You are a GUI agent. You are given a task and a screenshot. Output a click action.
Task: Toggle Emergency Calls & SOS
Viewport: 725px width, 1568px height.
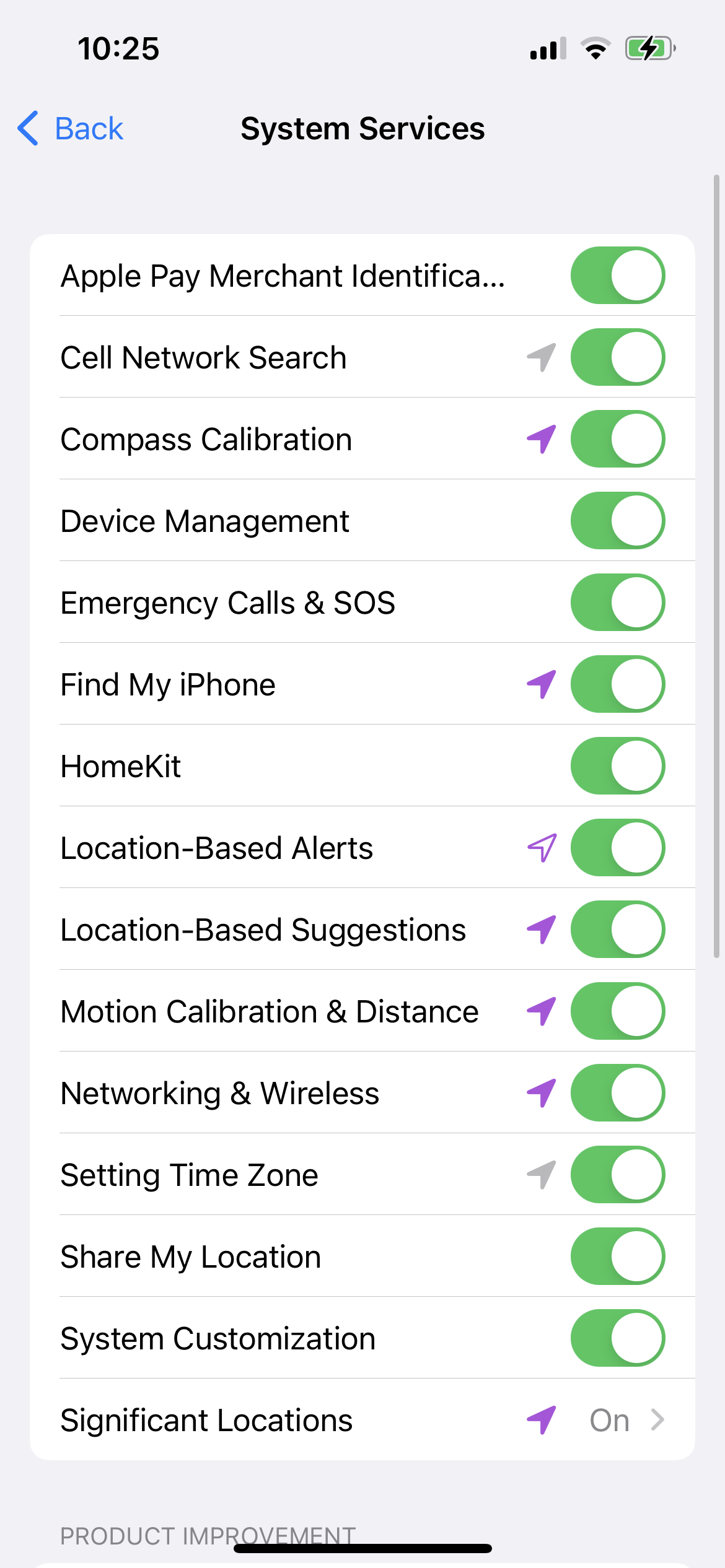point(617,603)
